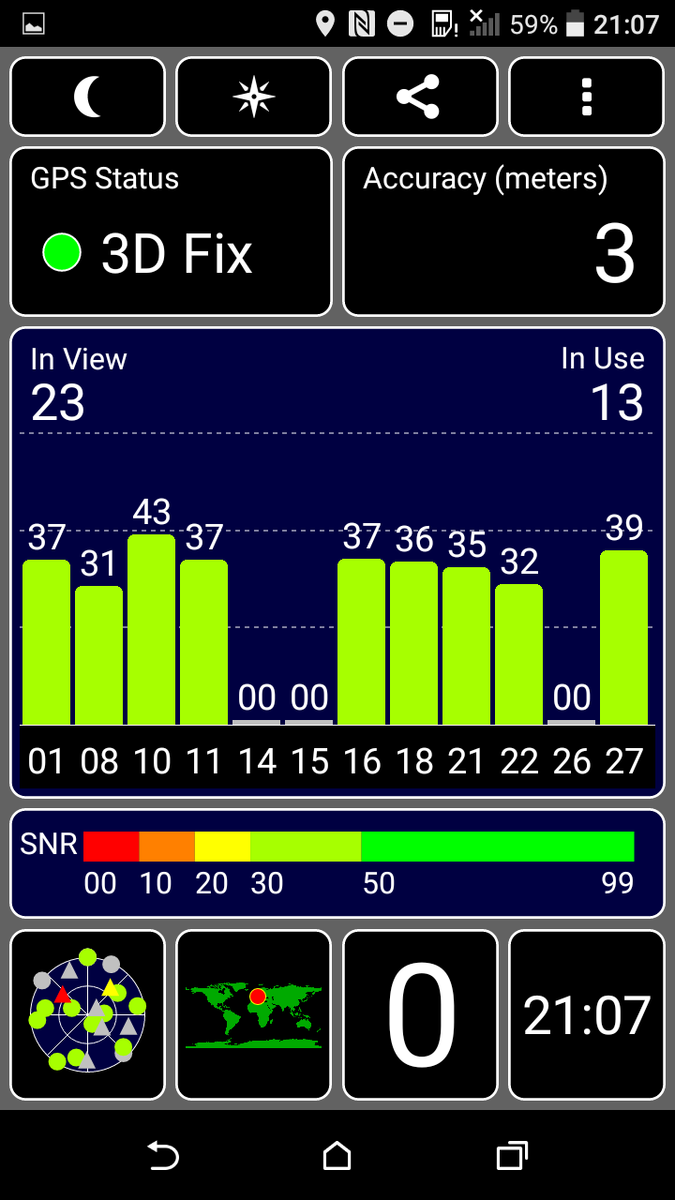
Task: Share the GPS status data
Action: pyautogui.click(x=419, y=97)
